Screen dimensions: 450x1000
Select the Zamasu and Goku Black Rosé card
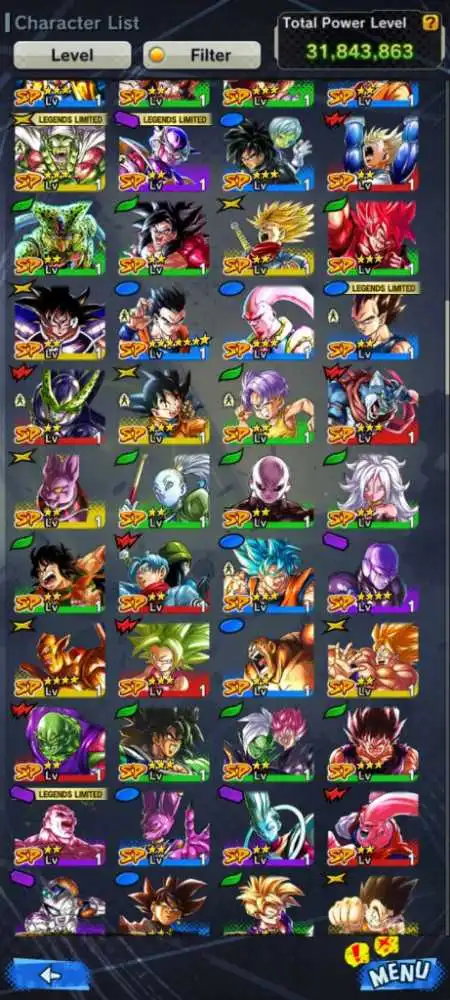[x=268, y=743]
